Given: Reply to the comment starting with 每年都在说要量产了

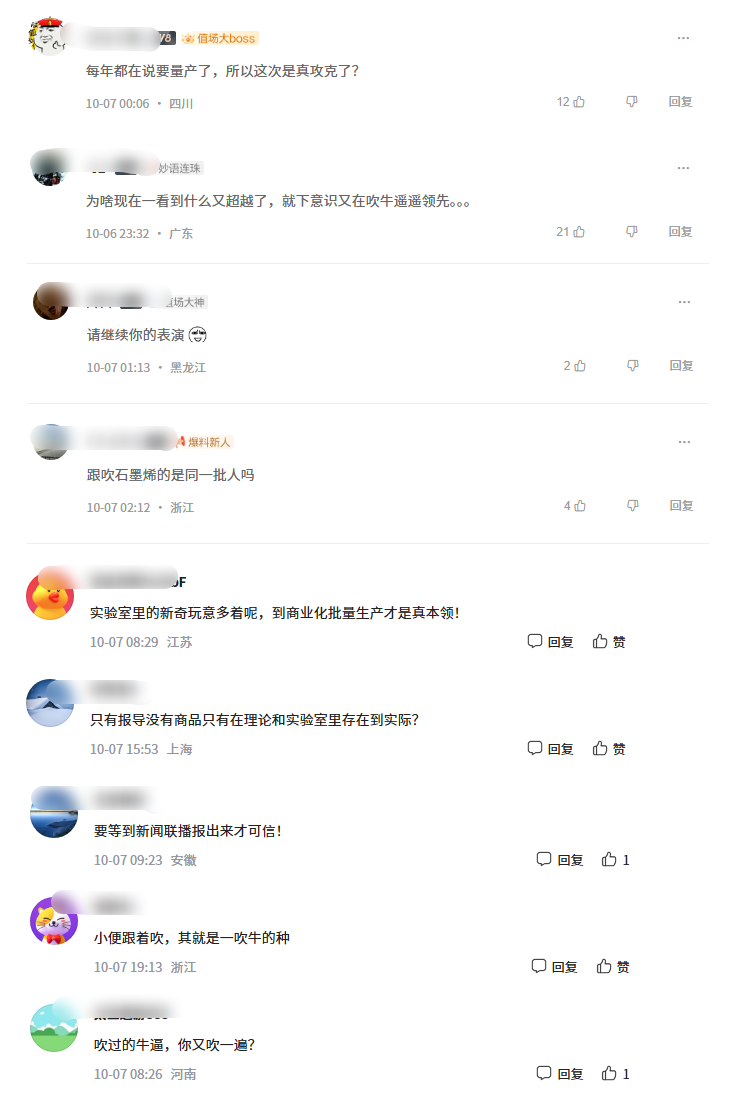Looking at the screenshot, I should click(x=680, y=102).
